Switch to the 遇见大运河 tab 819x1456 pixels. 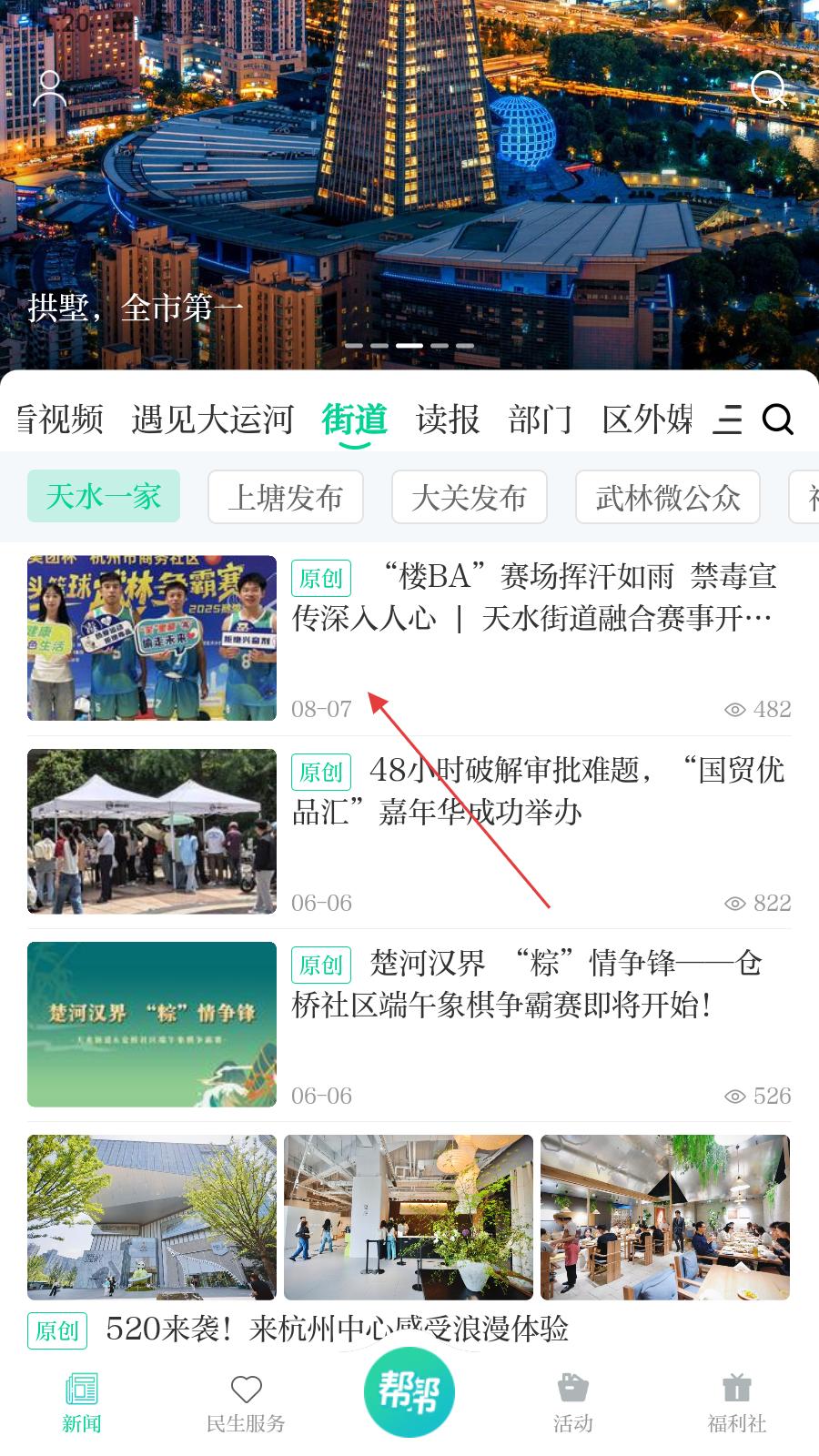tap(212, 420)
